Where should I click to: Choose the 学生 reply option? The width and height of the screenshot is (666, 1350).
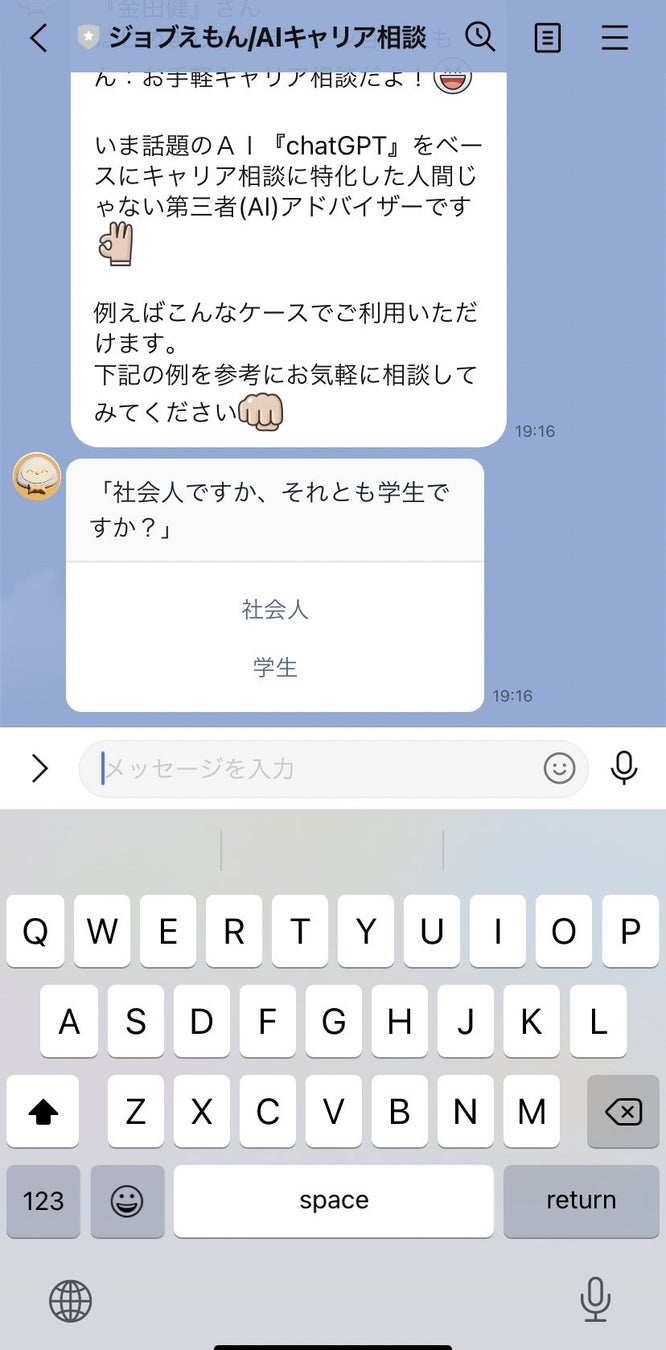pyautogui.click(x=275, y=668)
